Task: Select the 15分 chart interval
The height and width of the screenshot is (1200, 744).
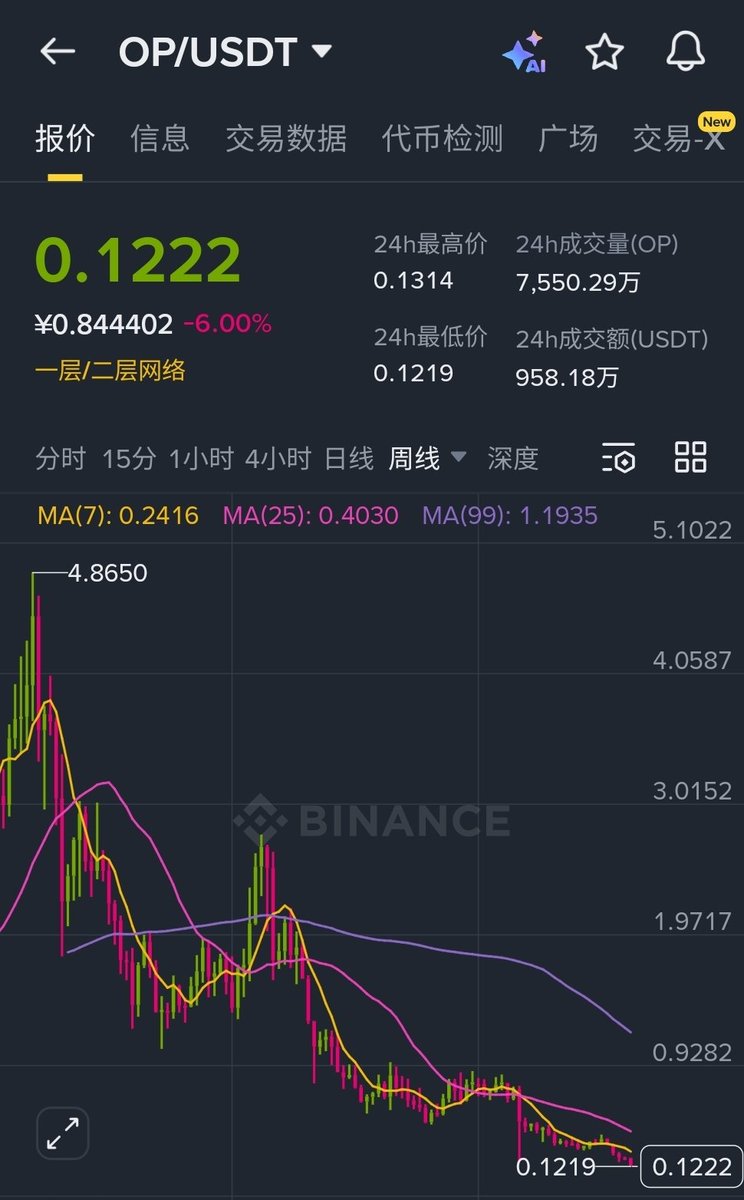Action: pyautogui.click(x=129, y=459)
